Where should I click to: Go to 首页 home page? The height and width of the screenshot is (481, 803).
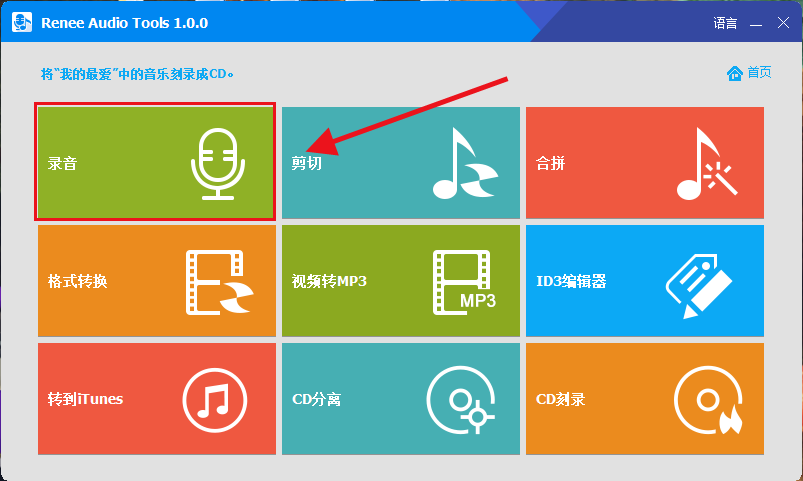(749, 73)
